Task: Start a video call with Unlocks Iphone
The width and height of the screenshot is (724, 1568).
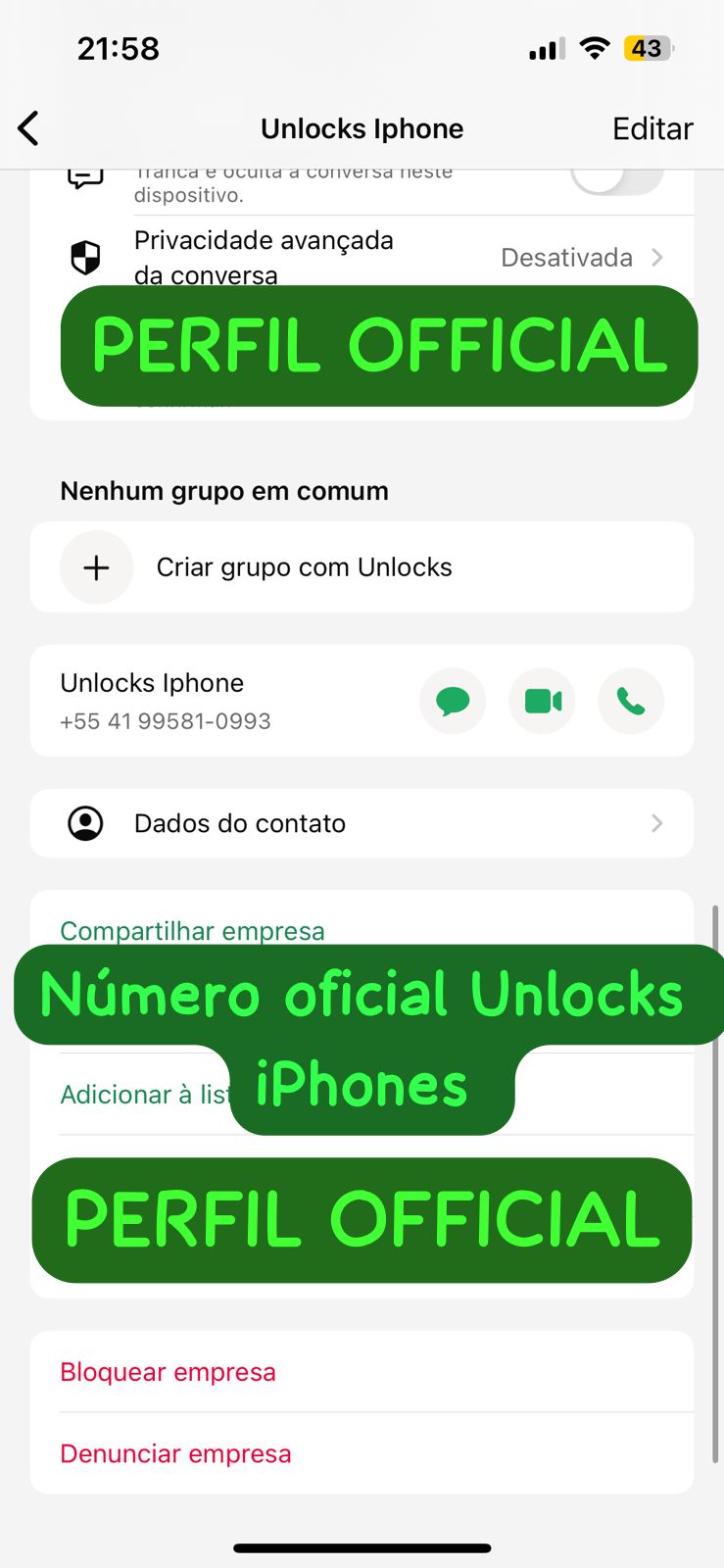Action: tap(543, 702)
